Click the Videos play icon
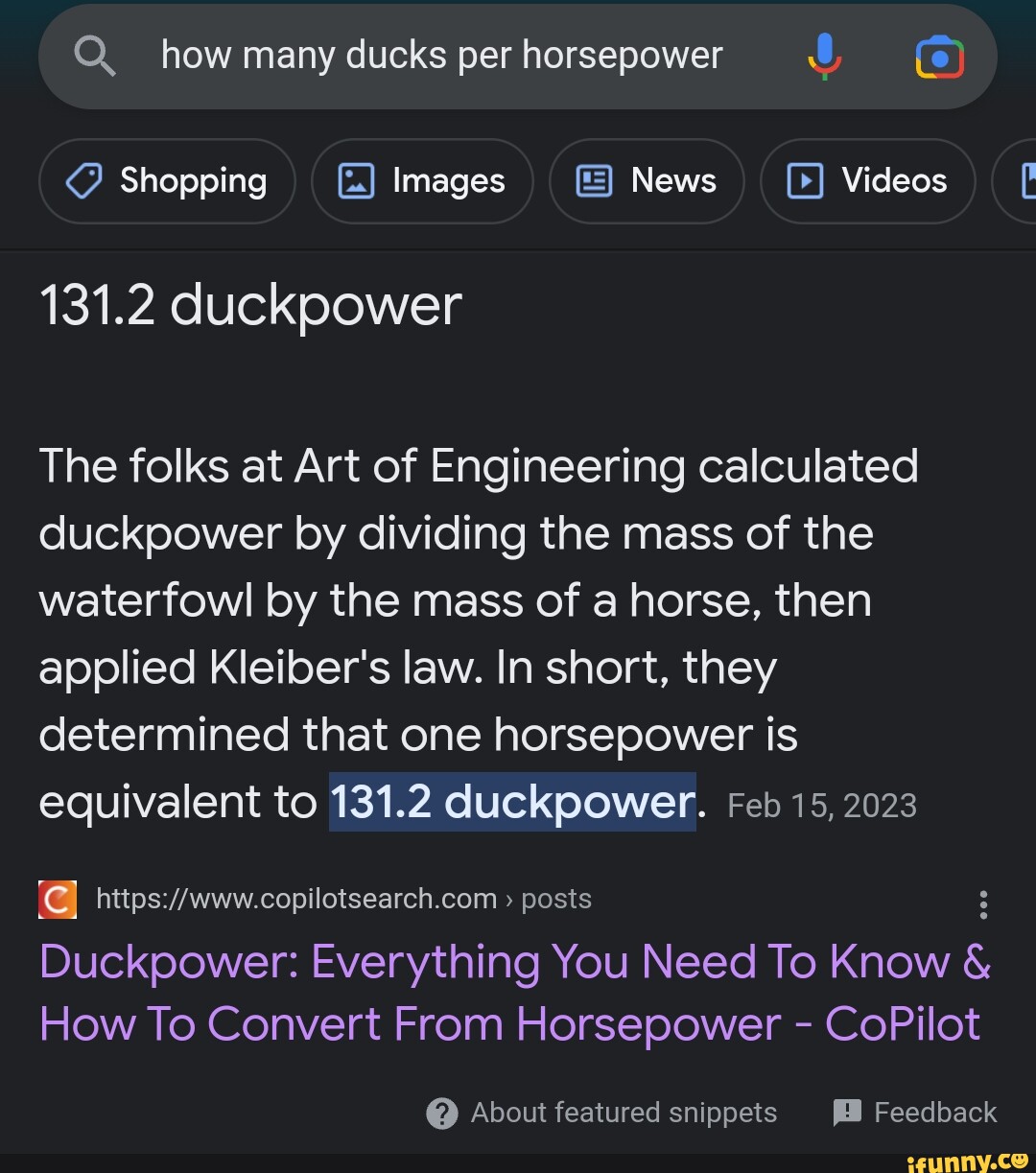This screenshot has width=1036, height=1173. point(804,180)
